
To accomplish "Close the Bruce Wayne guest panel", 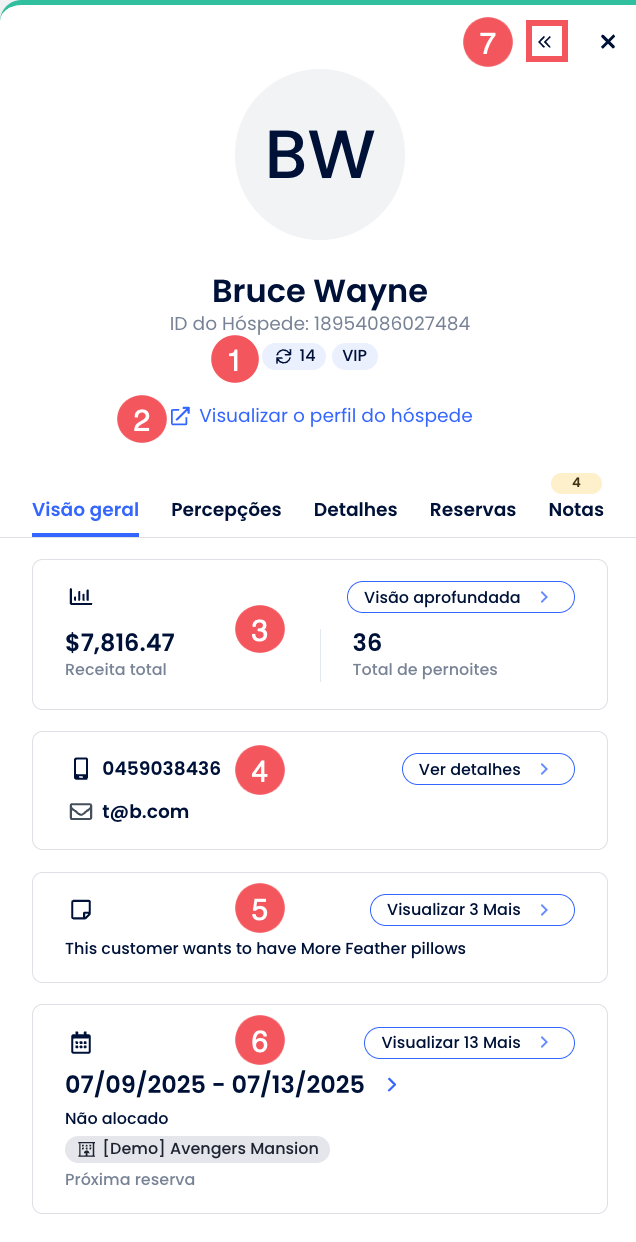I will pos(608,42).
